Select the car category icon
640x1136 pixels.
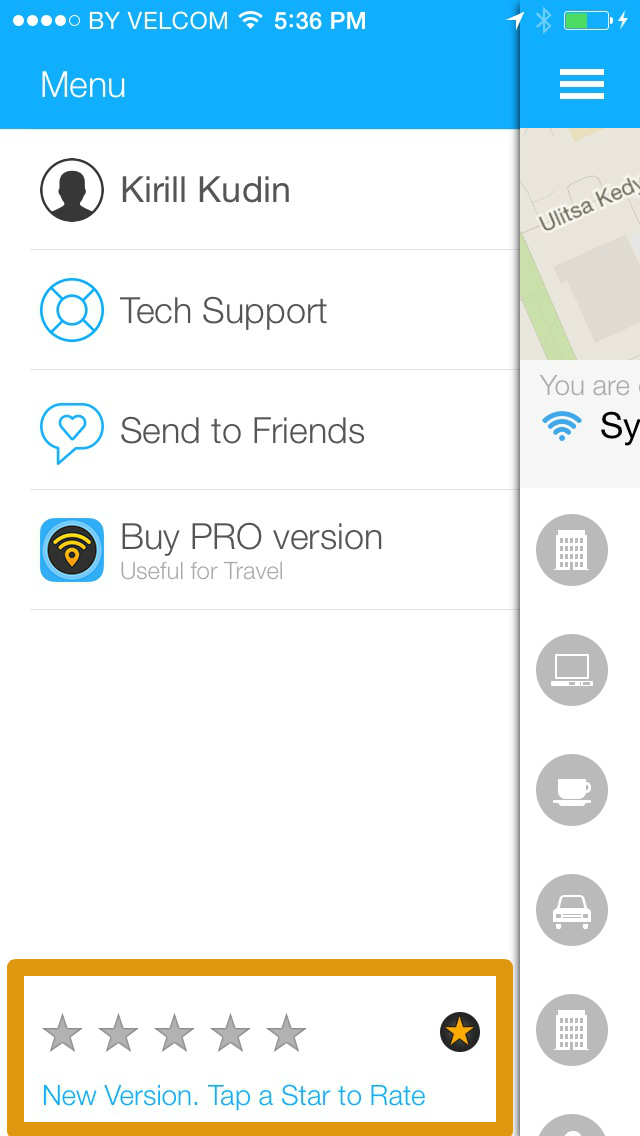click(x=572, y=910)
